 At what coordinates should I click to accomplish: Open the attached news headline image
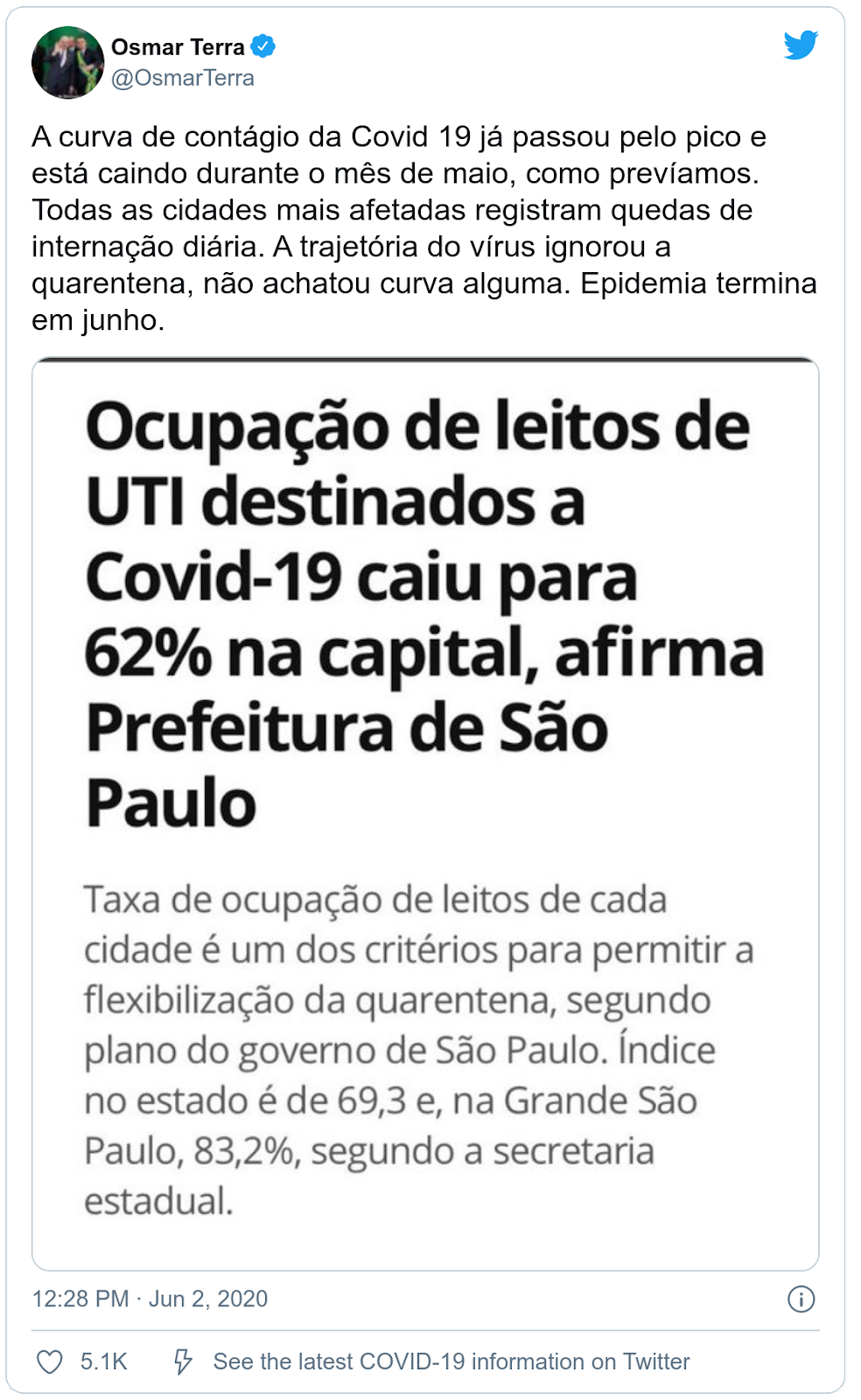pos(425,814)
